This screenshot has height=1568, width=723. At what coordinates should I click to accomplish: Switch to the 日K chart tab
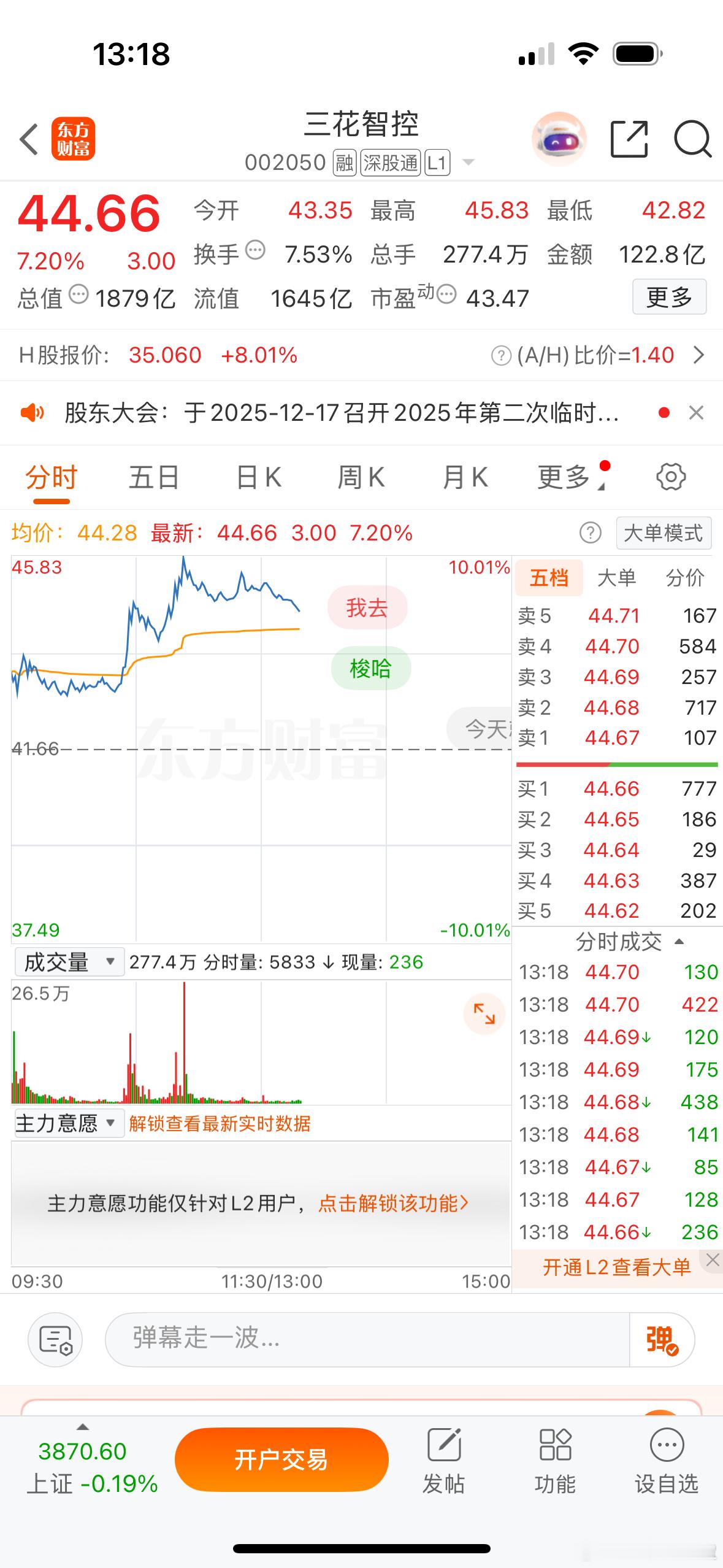(260, 477)
